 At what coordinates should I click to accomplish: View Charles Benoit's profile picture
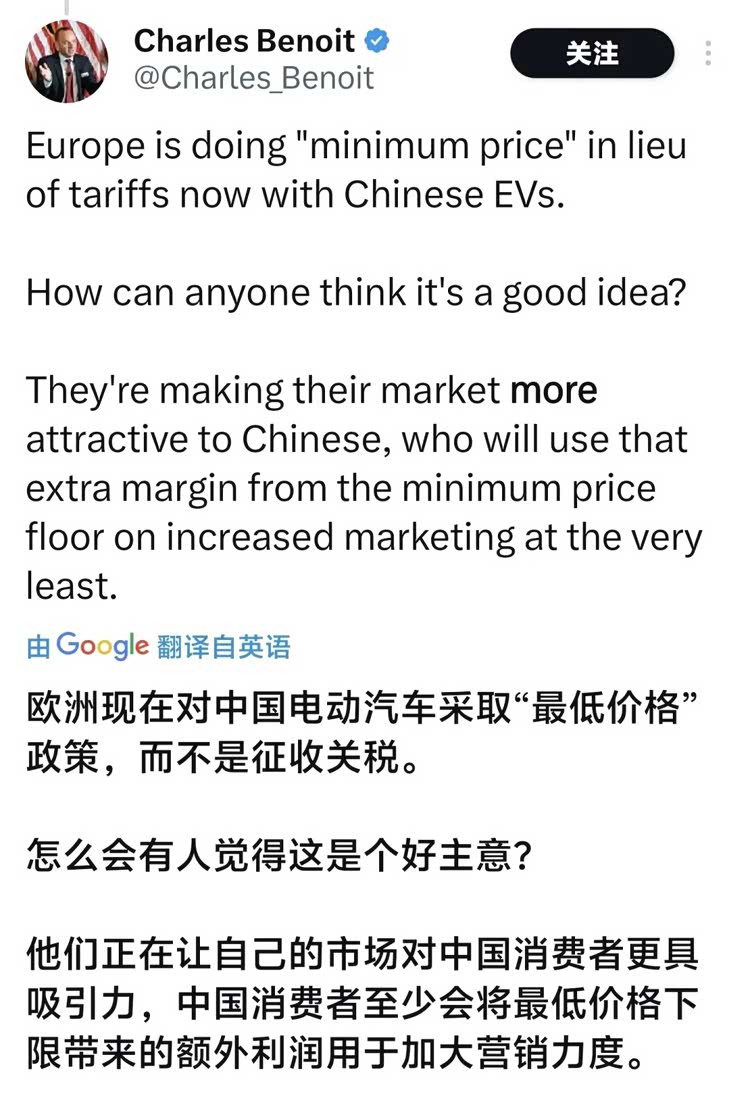66,60
